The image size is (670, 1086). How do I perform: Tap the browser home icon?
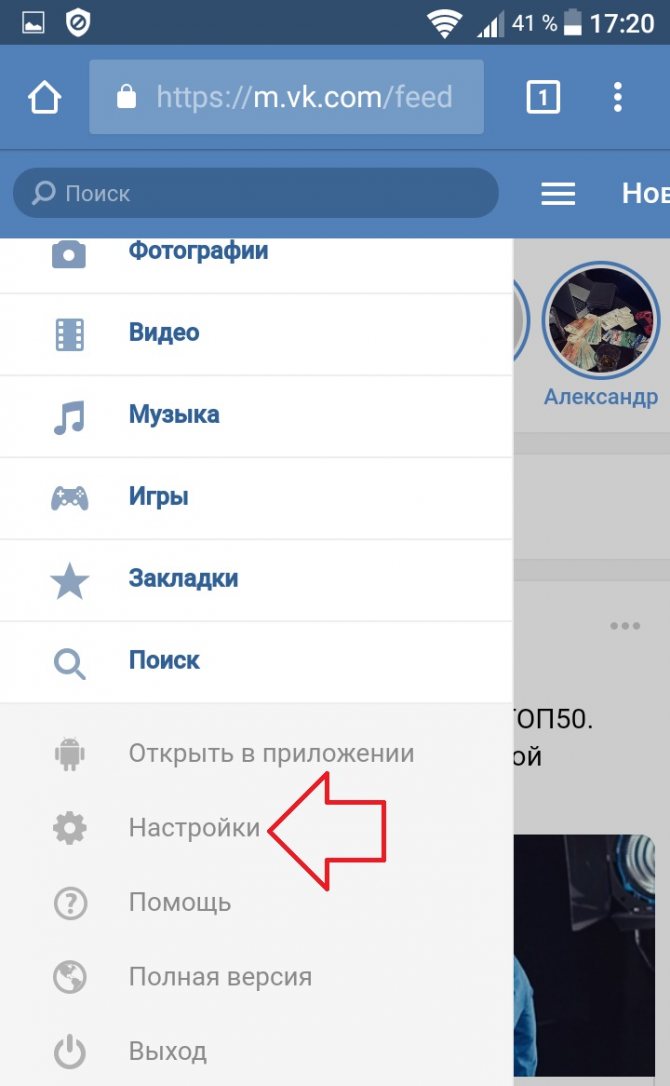point(44,97)
